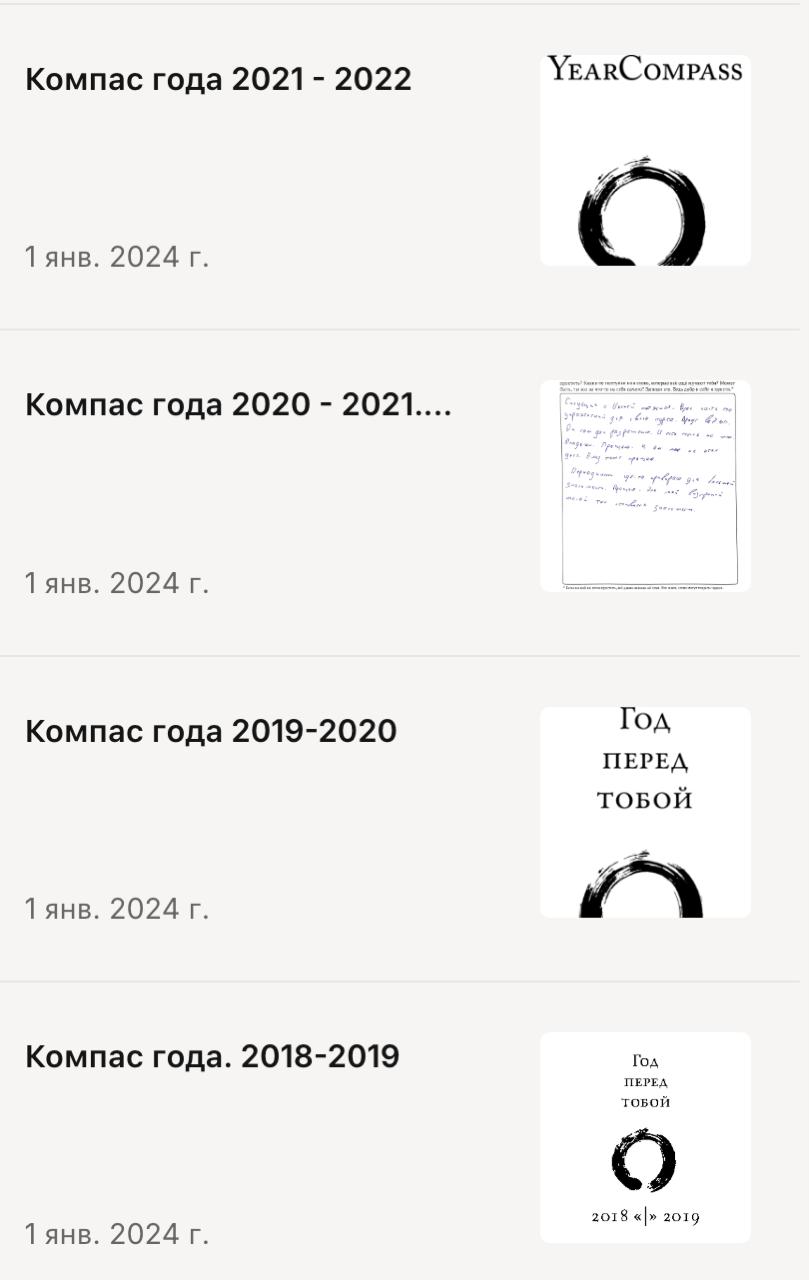Select the Компас года 2019-2020 item
809x1280 pixels.
pos(211,732)
